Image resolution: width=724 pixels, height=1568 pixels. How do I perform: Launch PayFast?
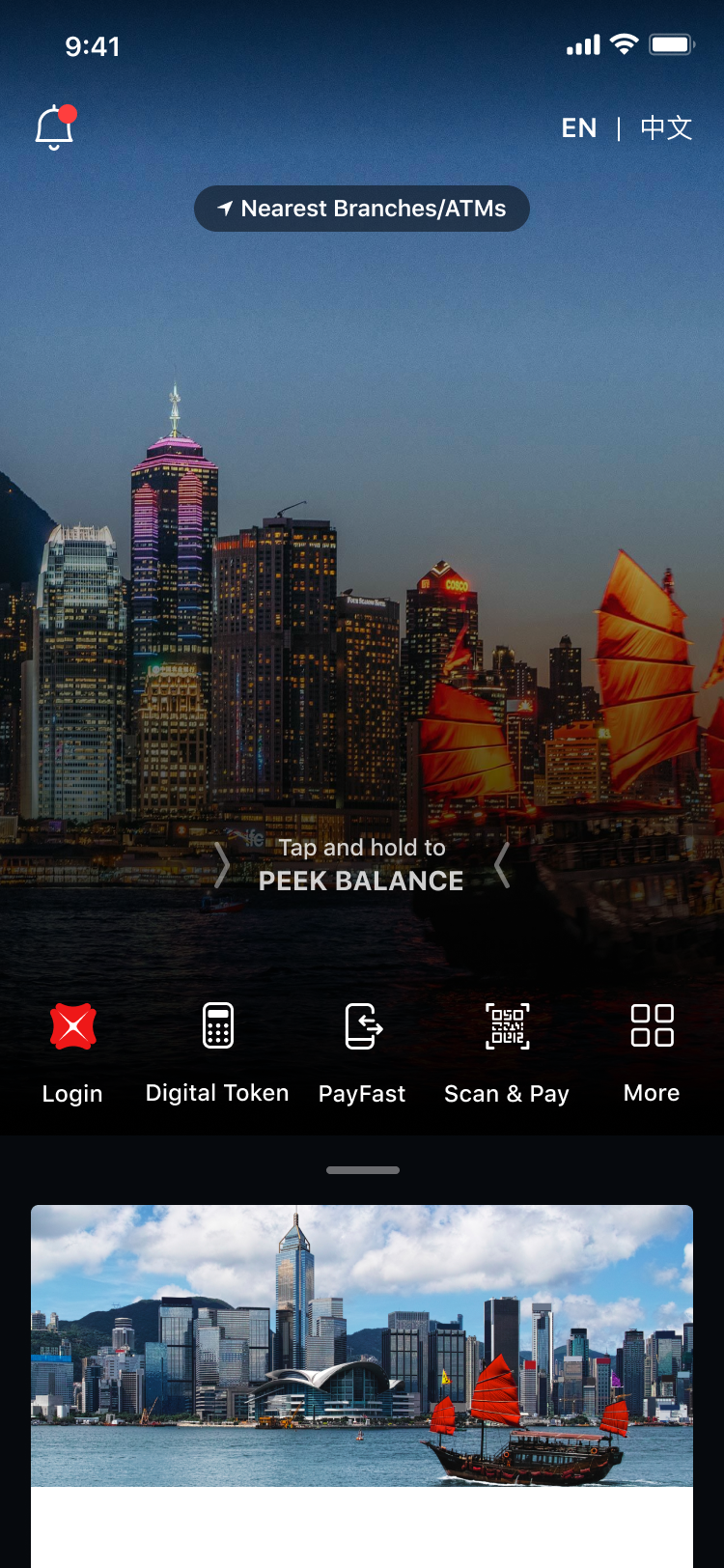pos(362,1050)
